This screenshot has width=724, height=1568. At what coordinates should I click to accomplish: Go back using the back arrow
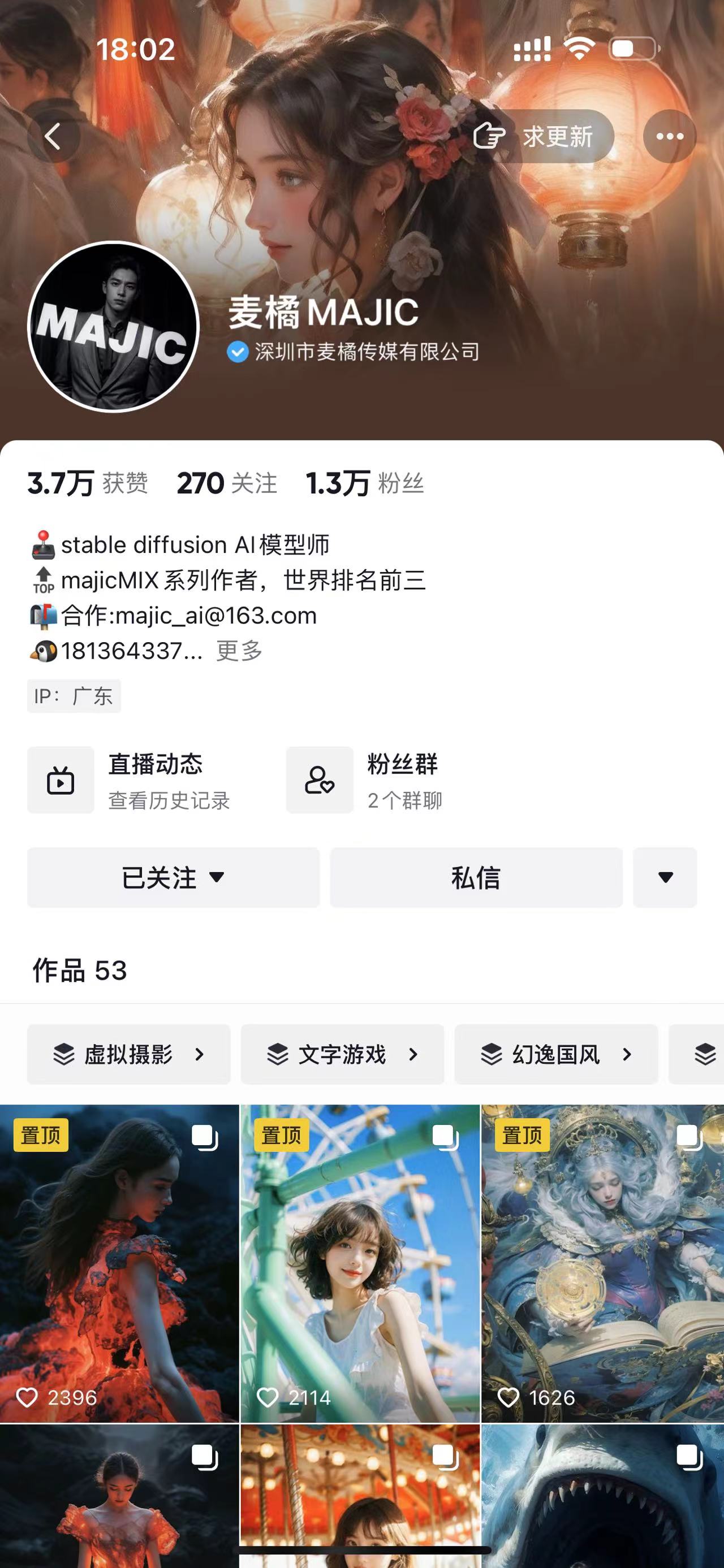[54, 136]
